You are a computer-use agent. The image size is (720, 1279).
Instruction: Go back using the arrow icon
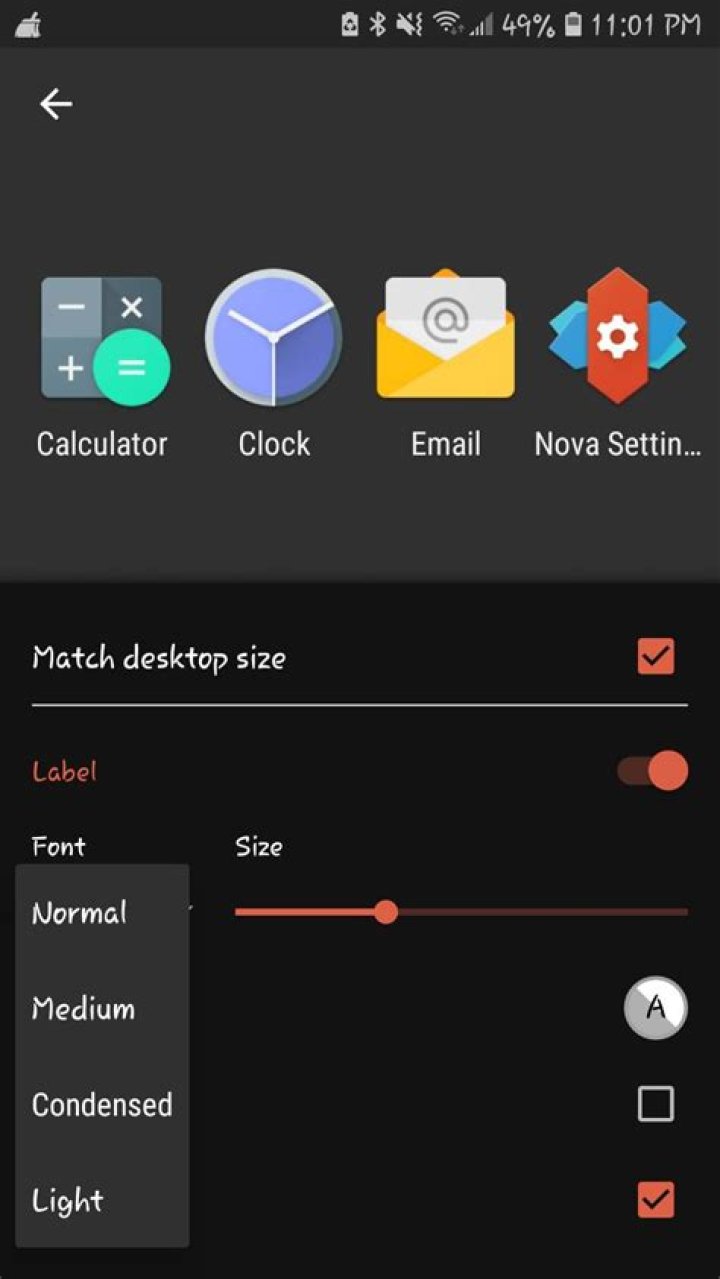tap(56, 104)
